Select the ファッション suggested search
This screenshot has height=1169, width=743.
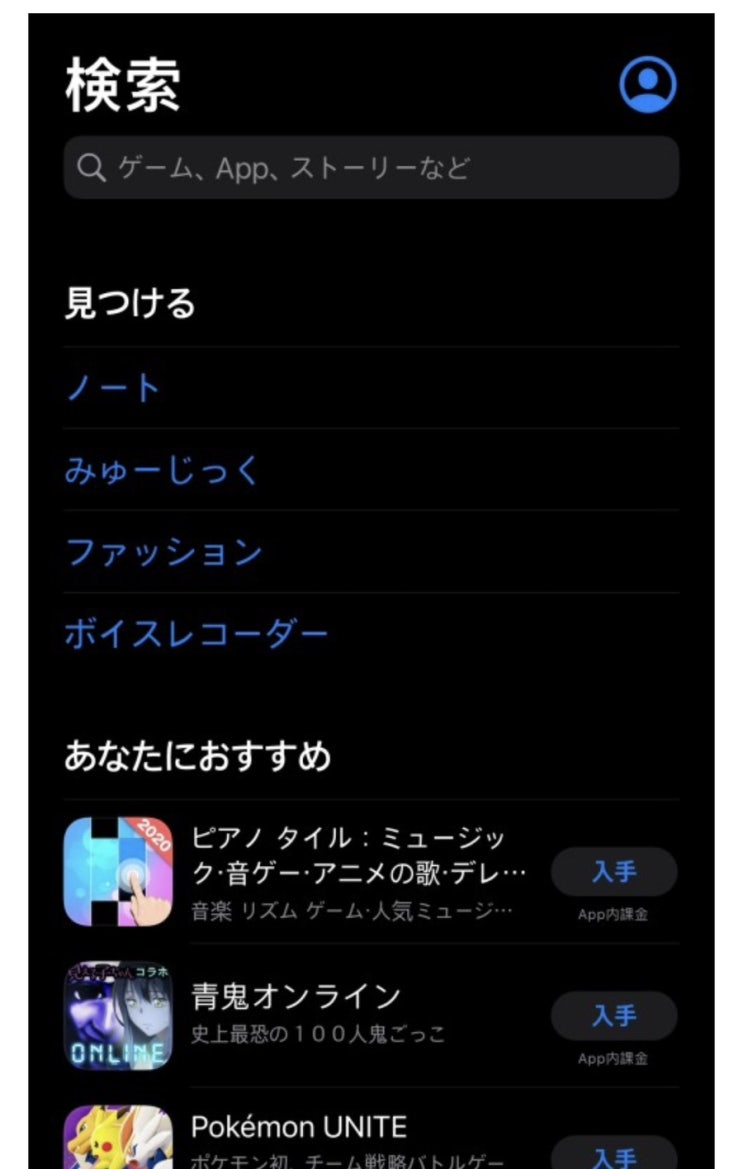coord(164,552)
